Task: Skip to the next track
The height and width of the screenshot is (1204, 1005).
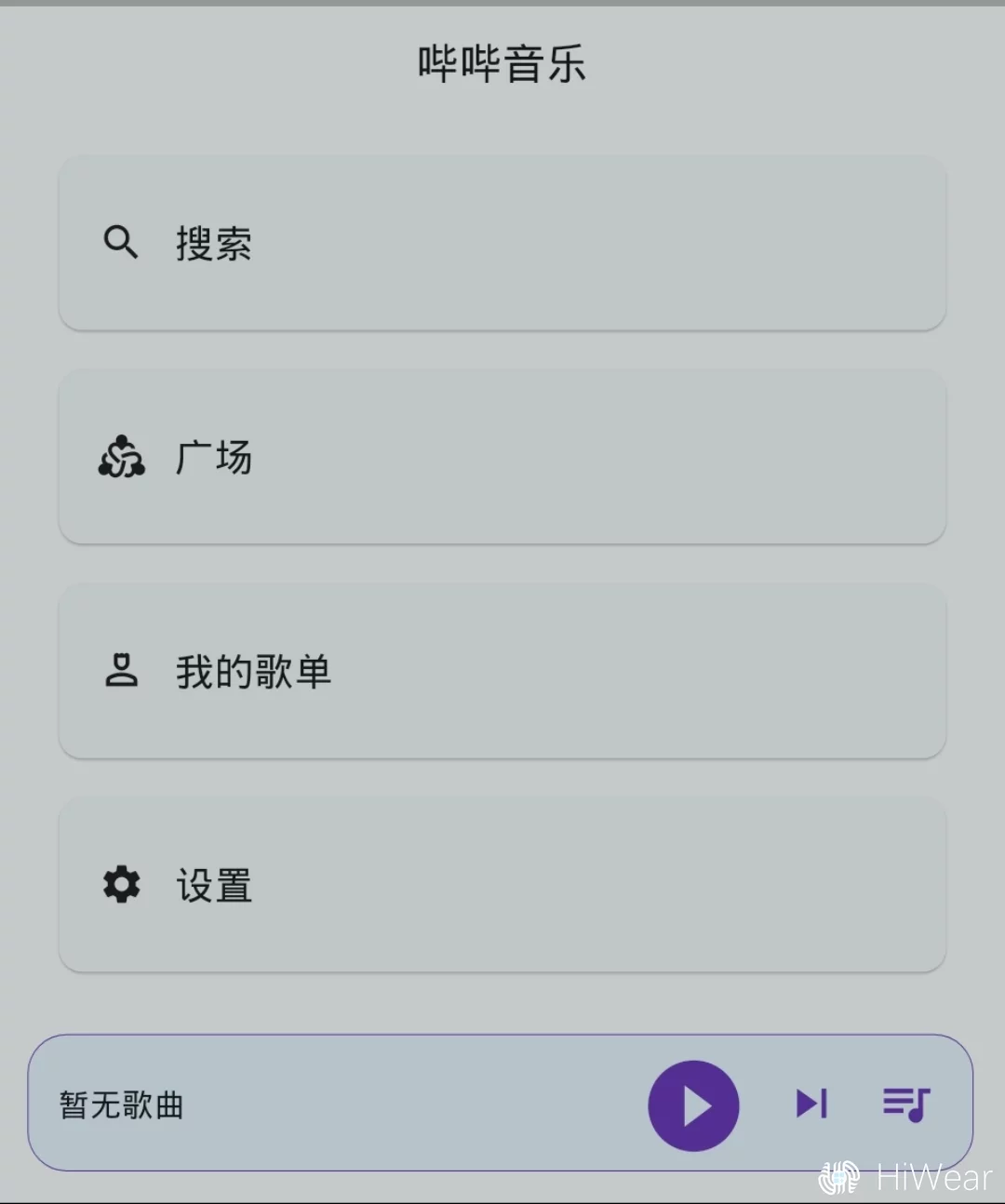Action: [811, 1104]
